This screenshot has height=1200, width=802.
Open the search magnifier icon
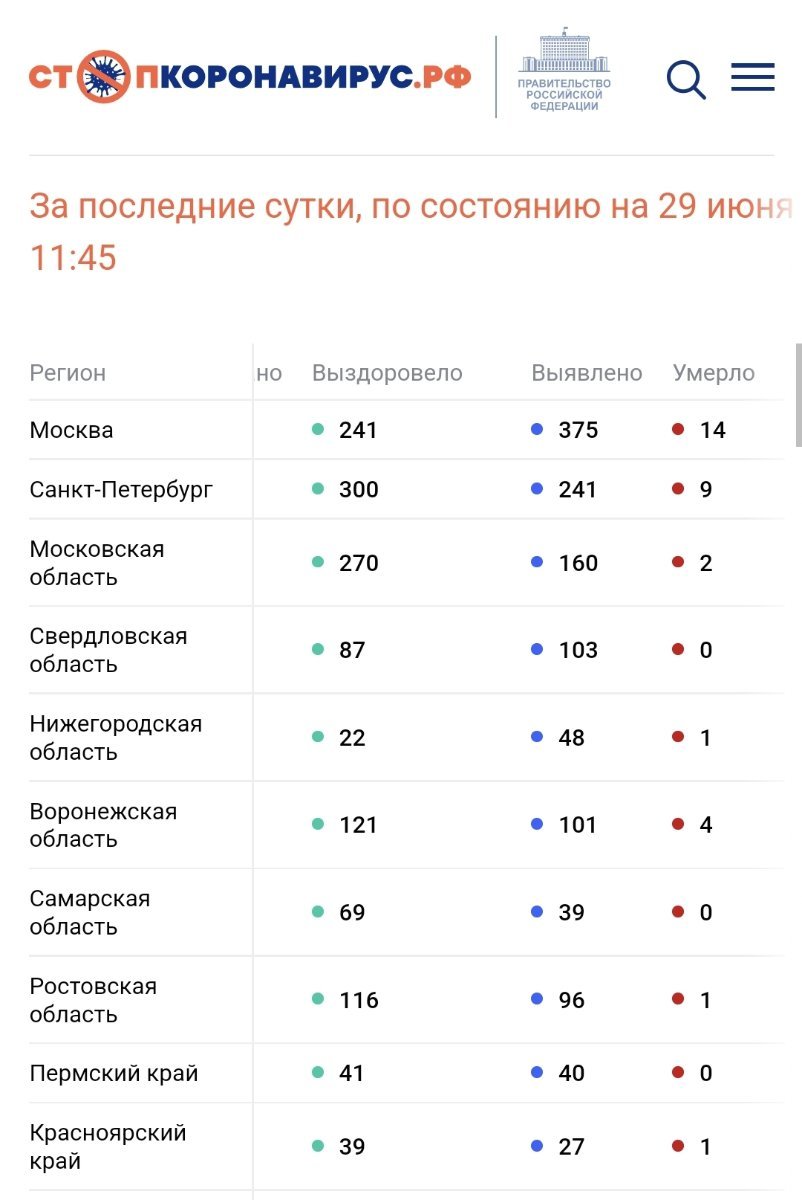point(686,79)
